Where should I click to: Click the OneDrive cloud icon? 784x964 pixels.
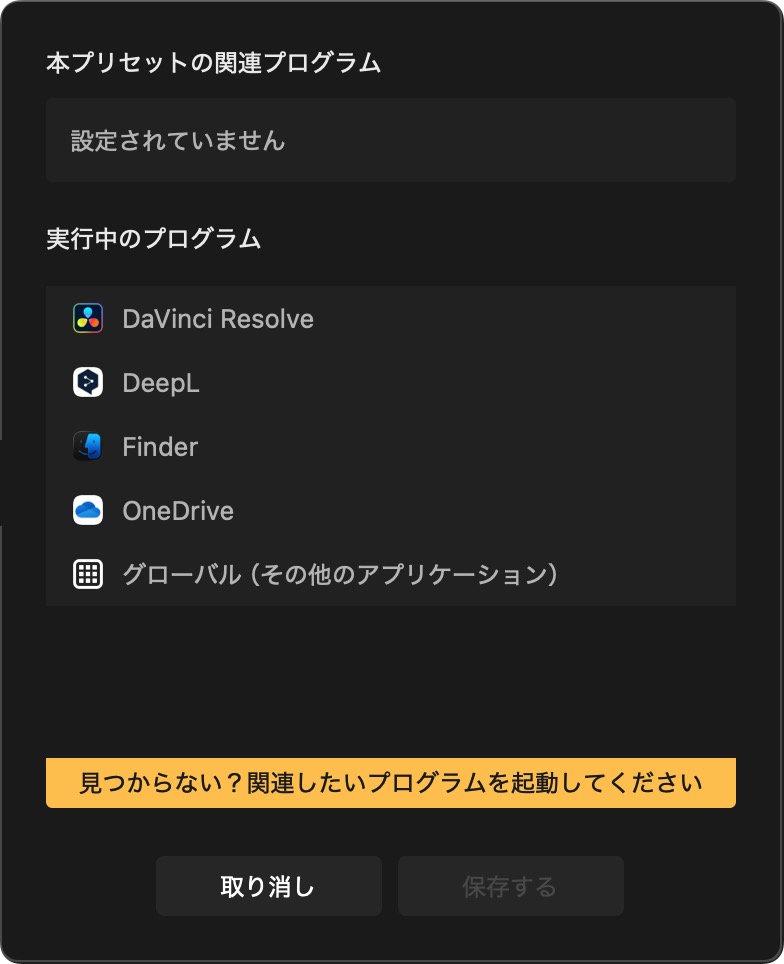point(88,510)
